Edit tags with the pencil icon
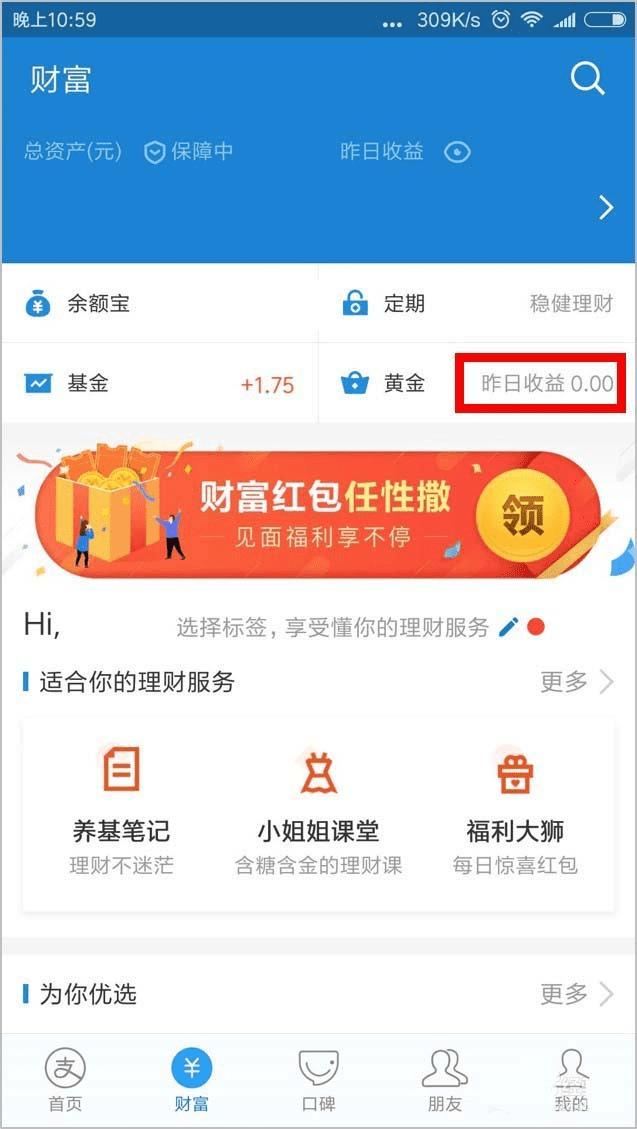637x1129 pixels. (x=509, y=627)
